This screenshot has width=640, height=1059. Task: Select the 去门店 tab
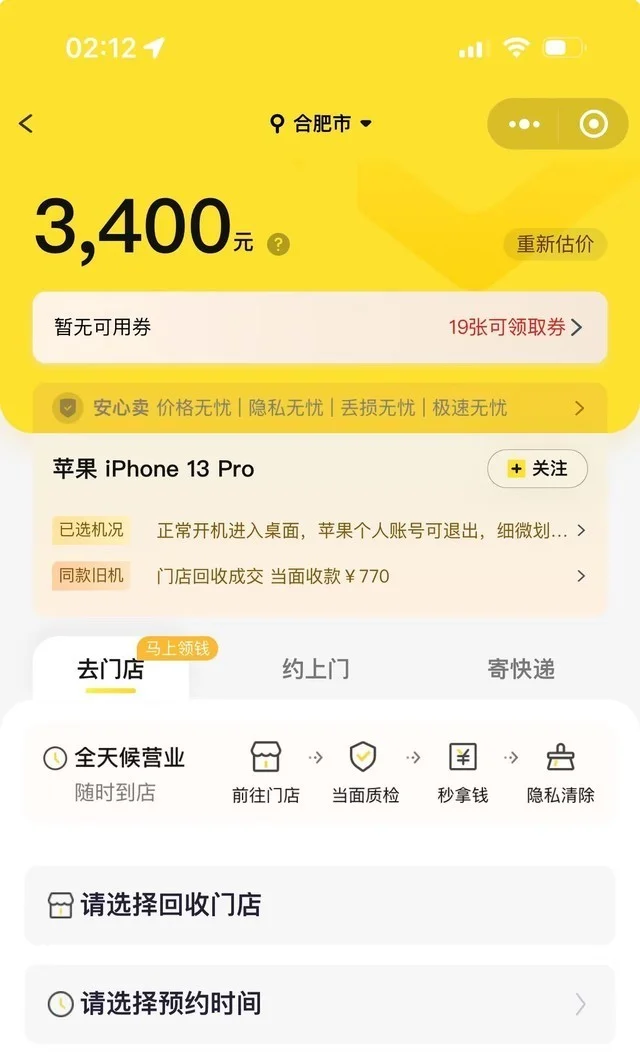(x=111, y=669)
